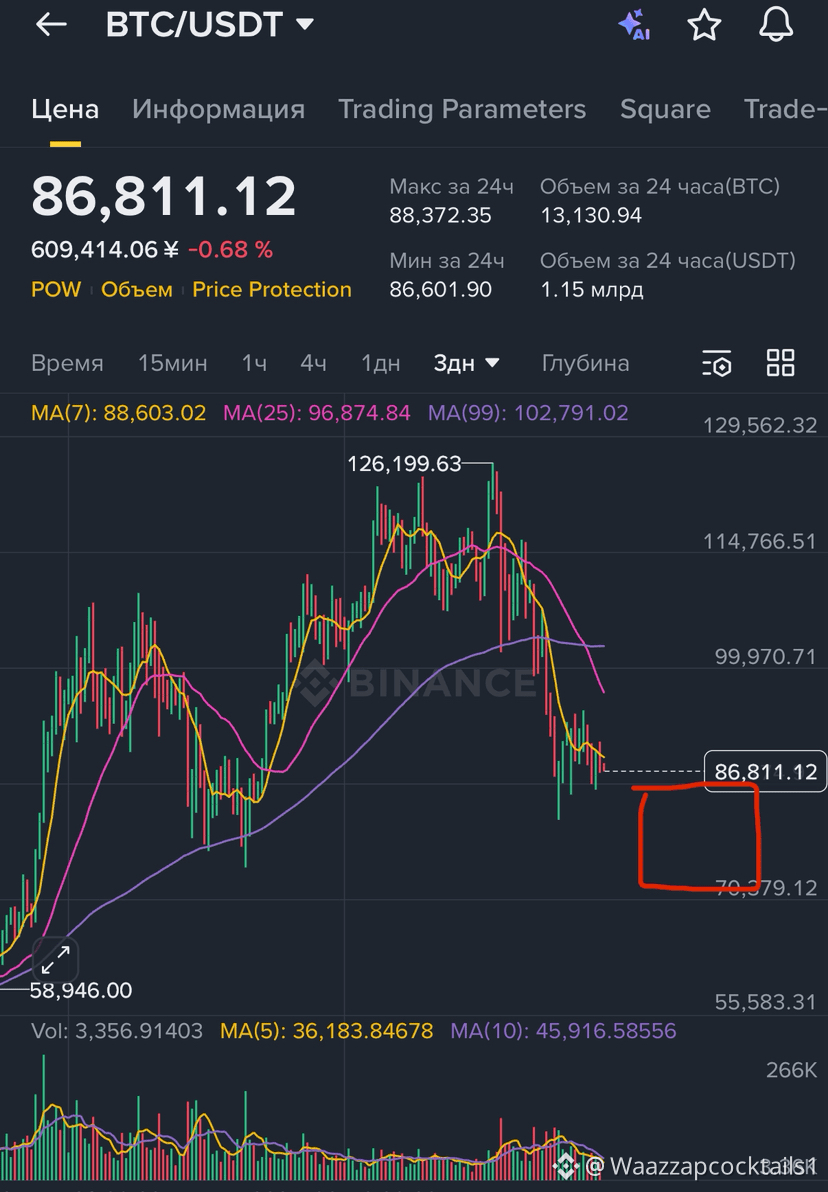Open Price Protection info
Viewport: 828px width, 1192px height.
point(272,290)
